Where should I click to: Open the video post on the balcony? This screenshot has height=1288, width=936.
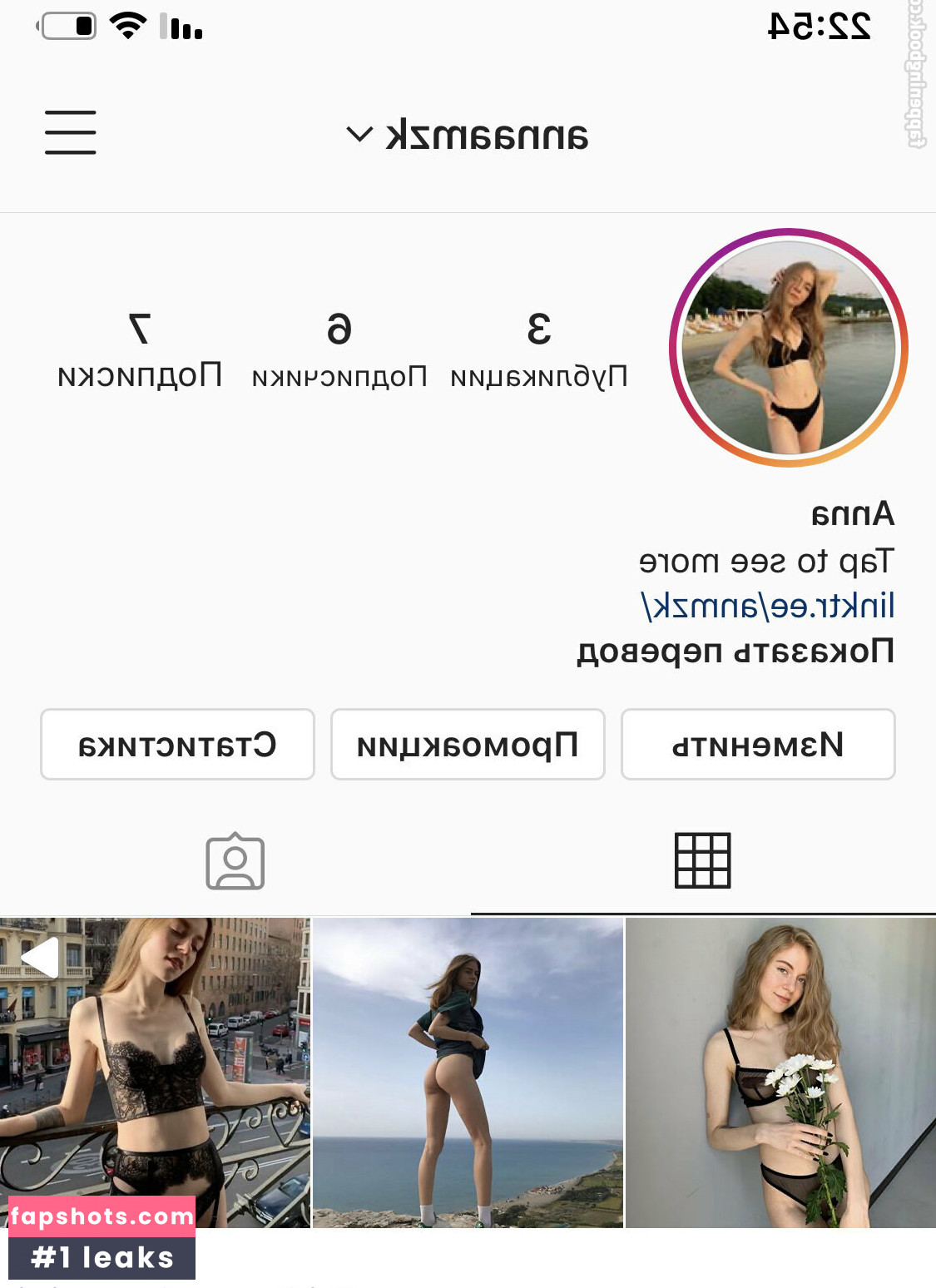pyautogui.click(x=155, y=1073)
